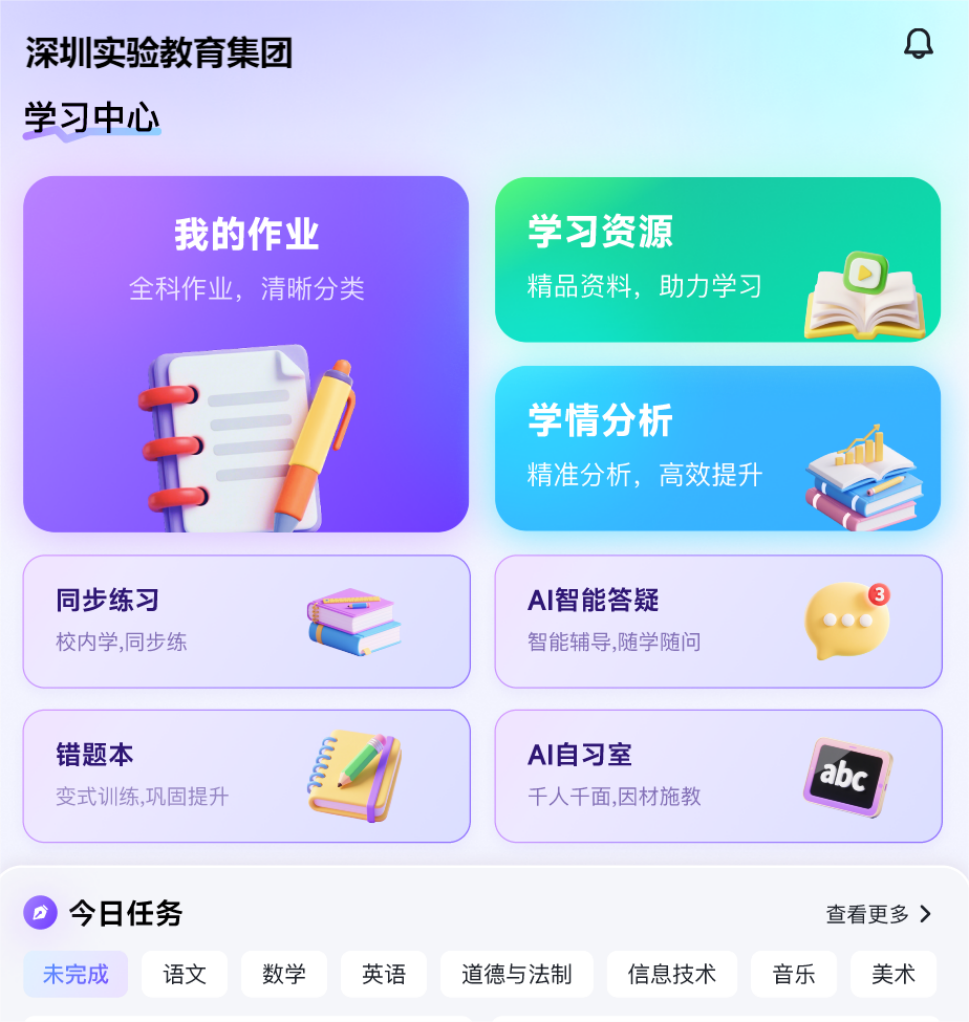This screenshot has width=969, height=1022.
Task: Filter today's tasks by 语文
Action: 185,974
